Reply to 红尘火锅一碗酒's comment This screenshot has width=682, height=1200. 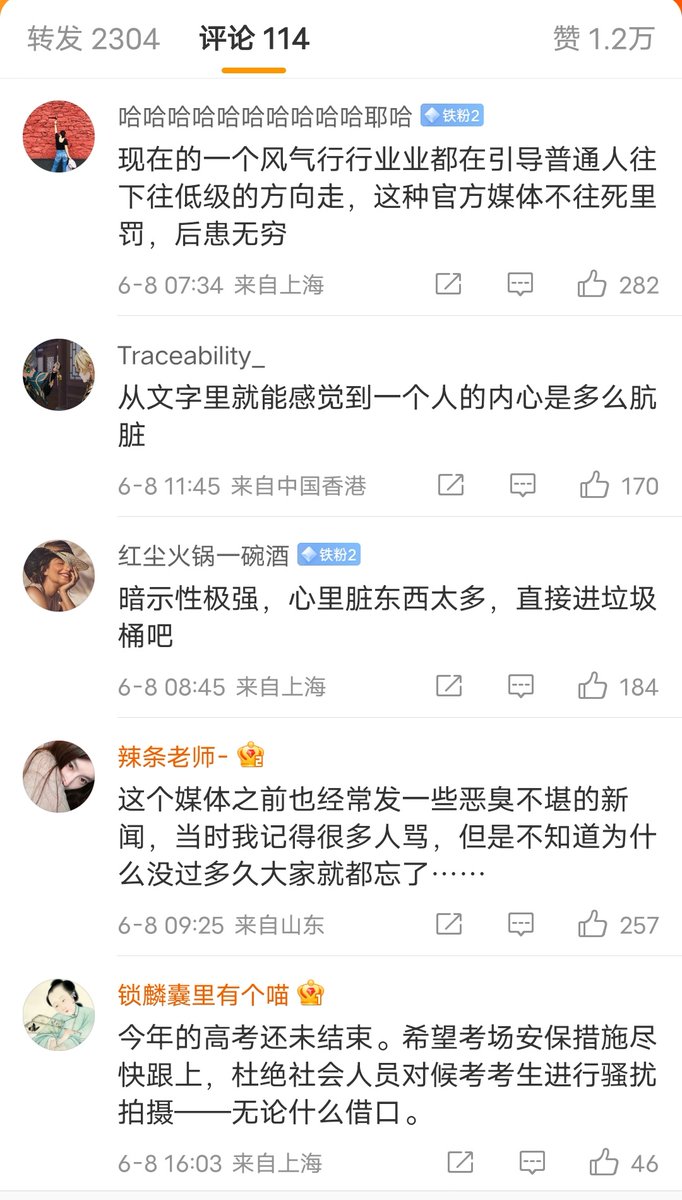521,687
